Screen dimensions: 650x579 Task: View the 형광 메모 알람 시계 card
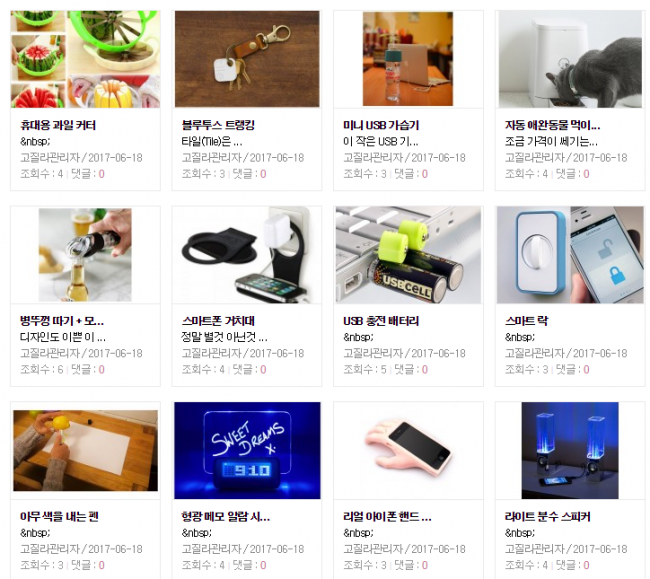click(x=225, y=517)
